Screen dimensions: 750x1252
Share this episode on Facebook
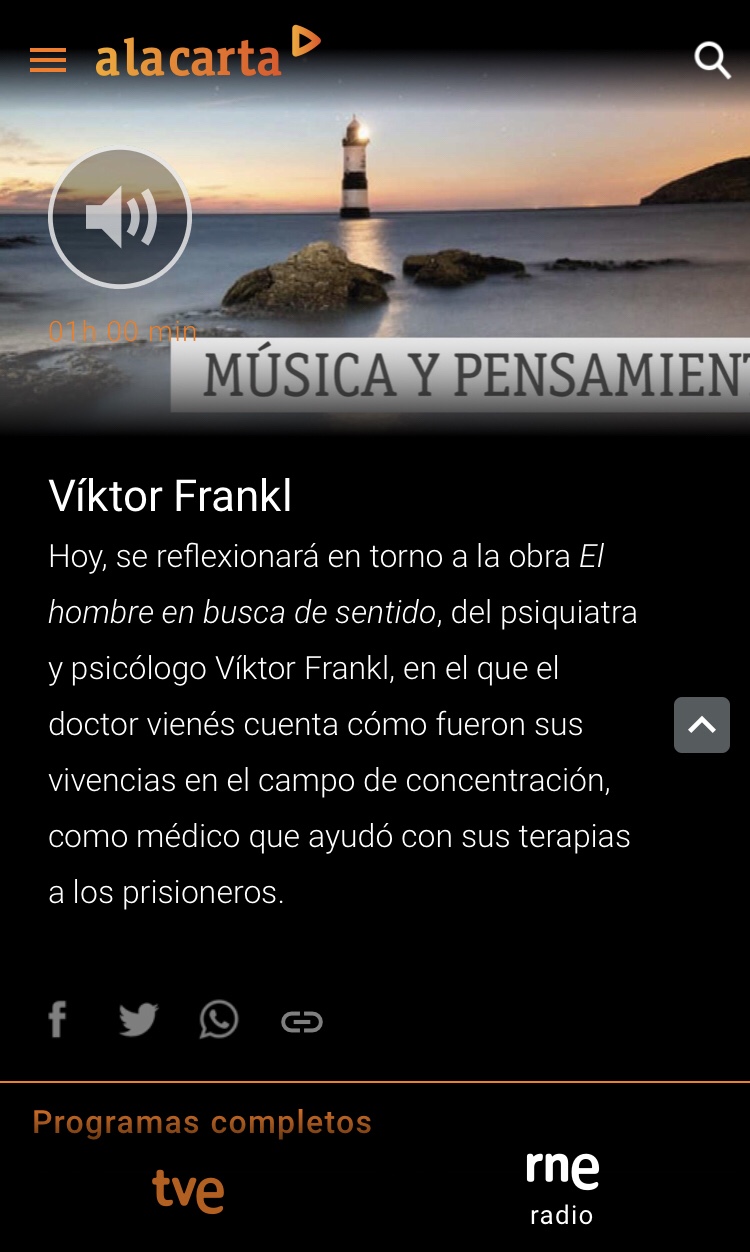tap(58, 1020)
